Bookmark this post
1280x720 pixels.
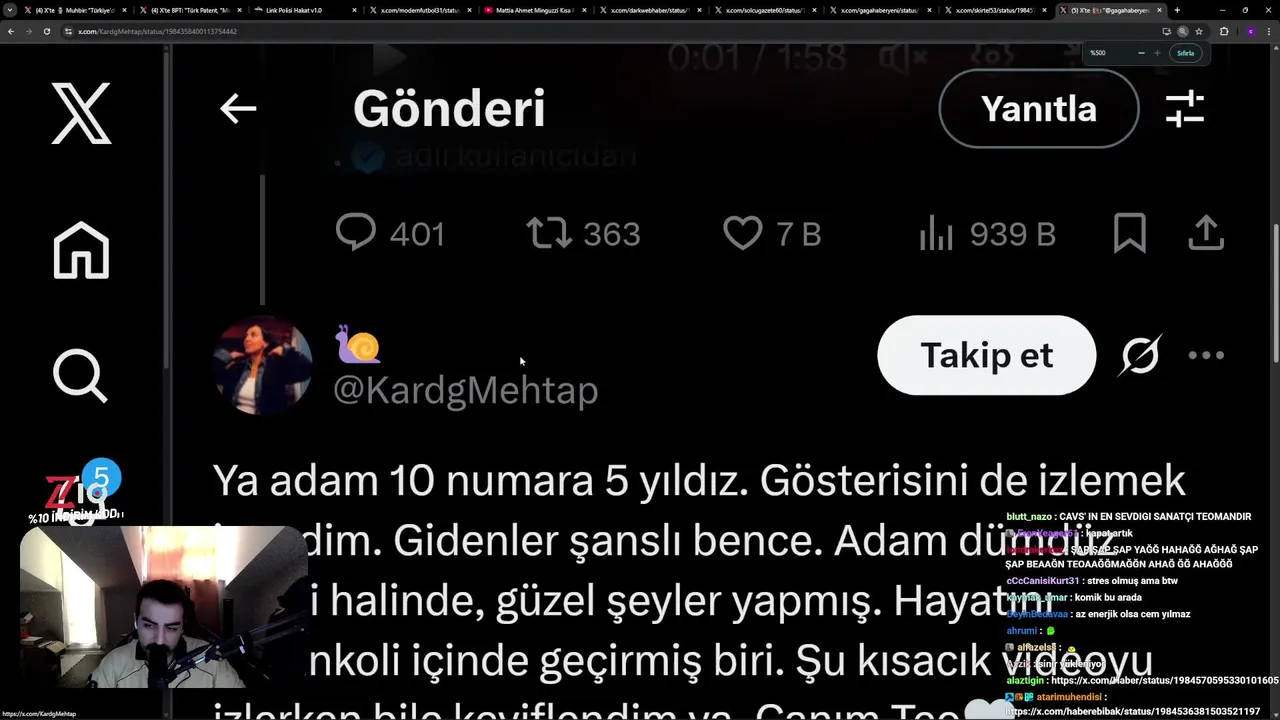tap(1130, 233)
